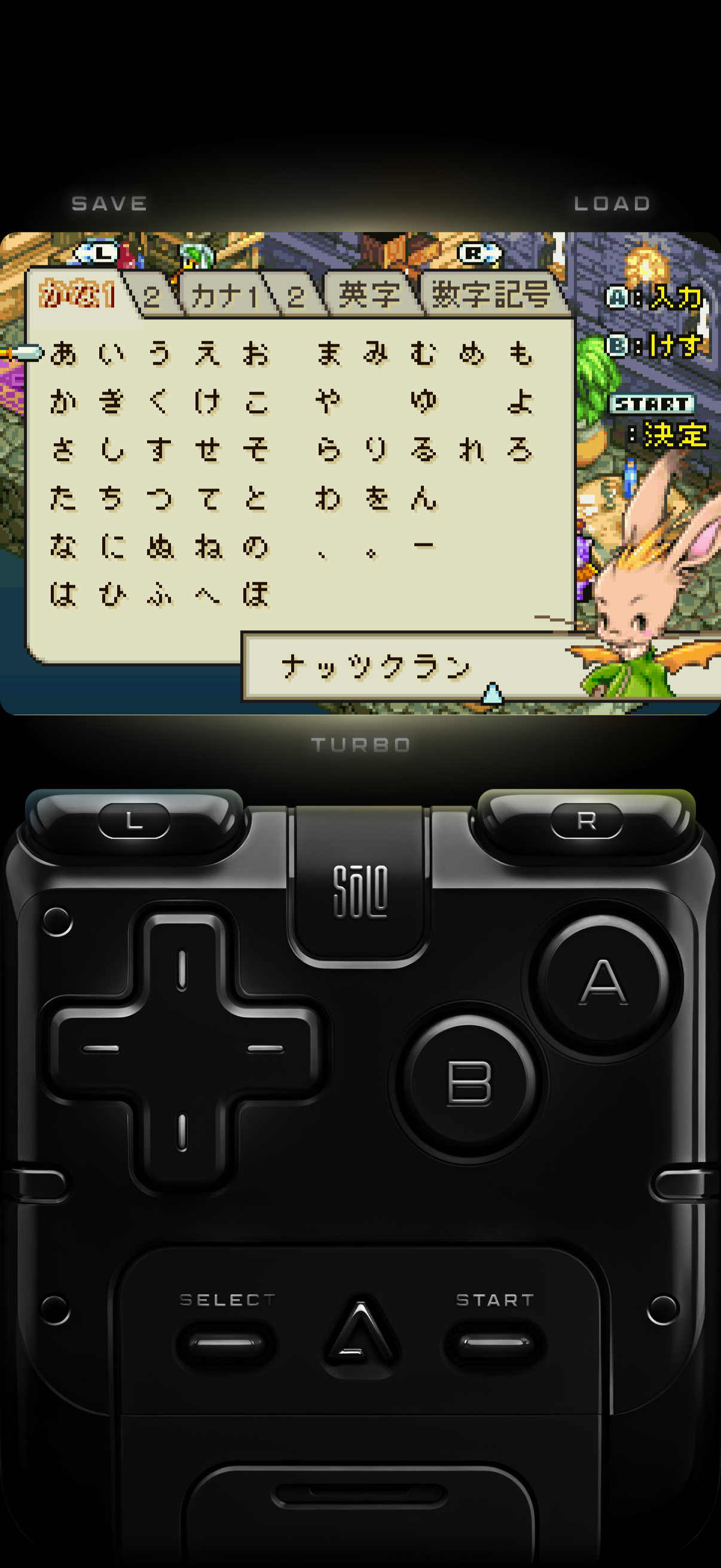Tap the START button

494,1341
